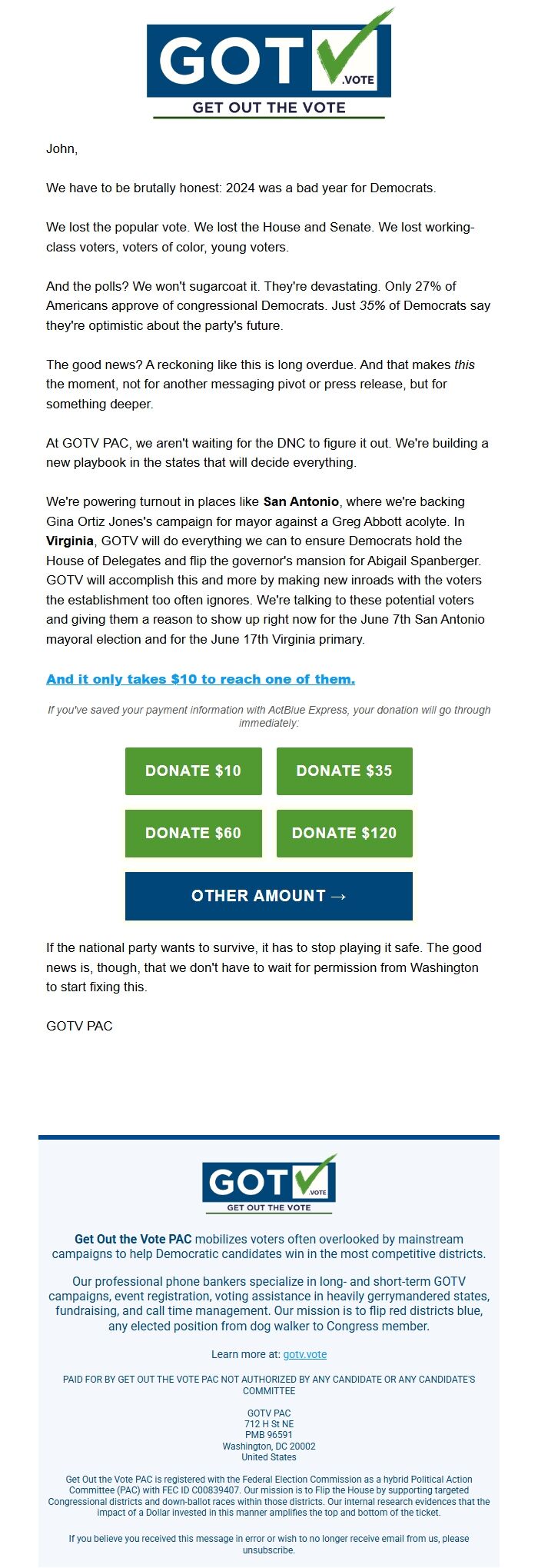Follow the "And it only takes $10" link
This screenshot has height=1568, width=538.
pyautogui.click(x=201, y=679)
